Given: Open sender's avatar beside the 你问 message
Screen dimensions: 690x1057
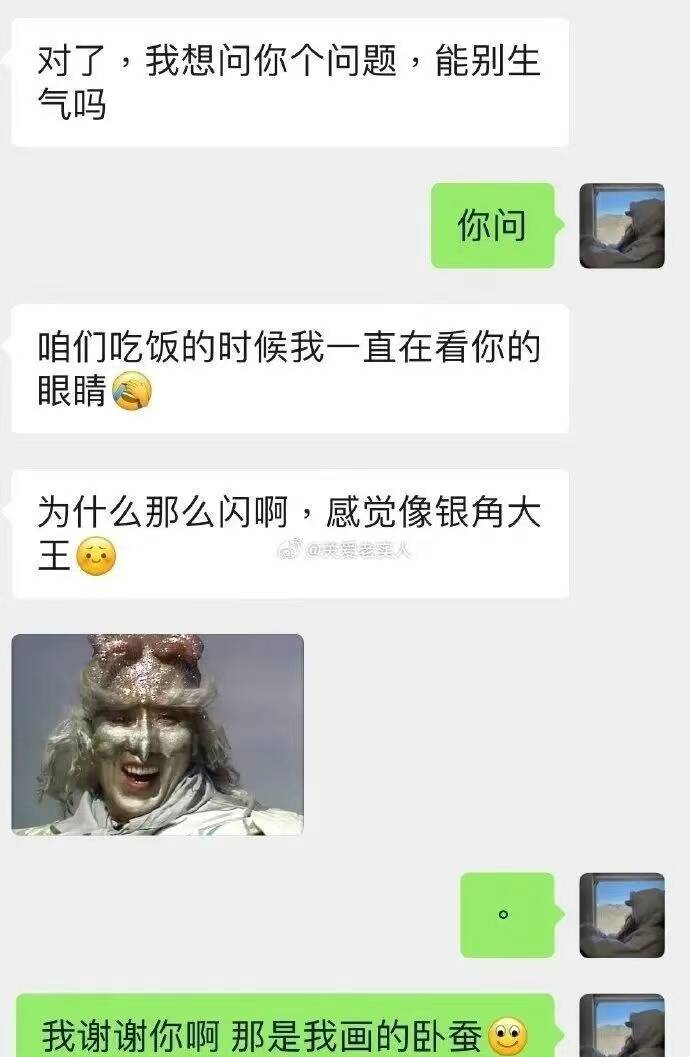Looking at the screenshot, I should click(622, 226).
